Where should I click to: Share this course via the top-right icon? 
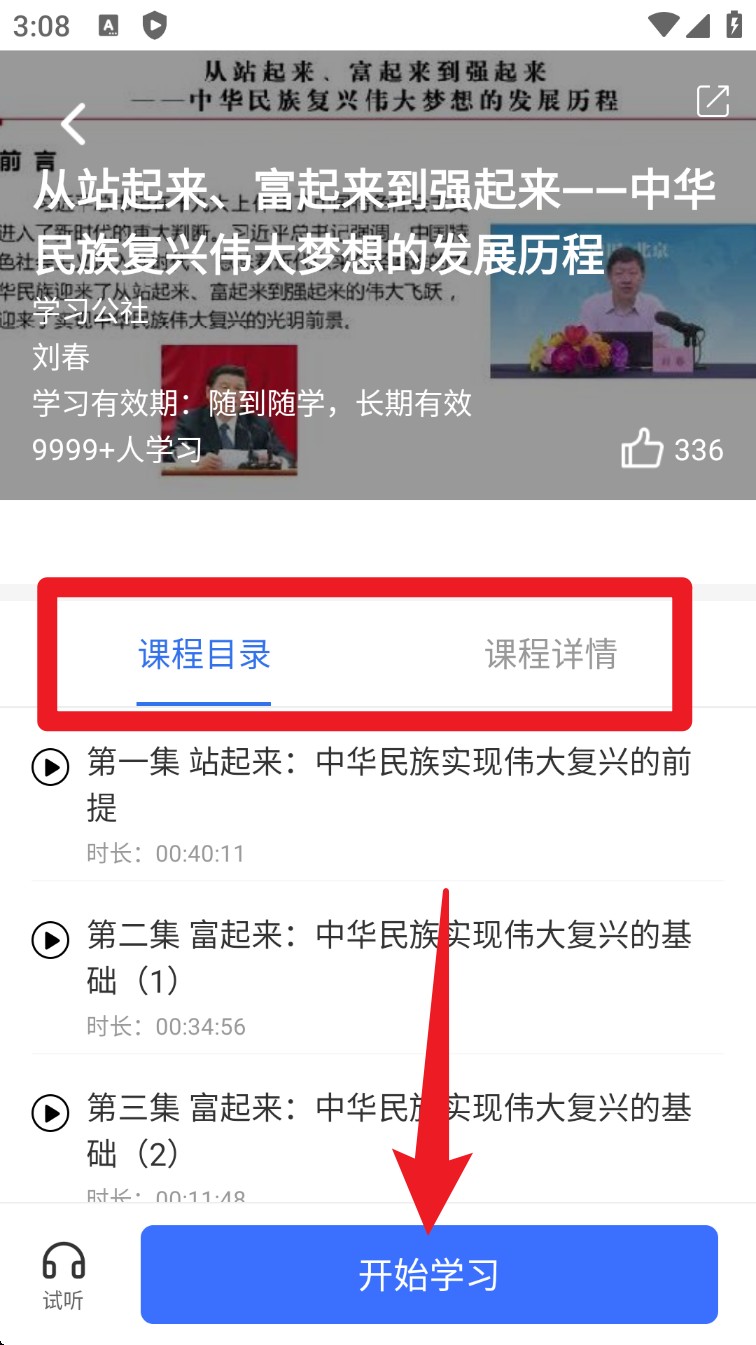pos(713,101)
